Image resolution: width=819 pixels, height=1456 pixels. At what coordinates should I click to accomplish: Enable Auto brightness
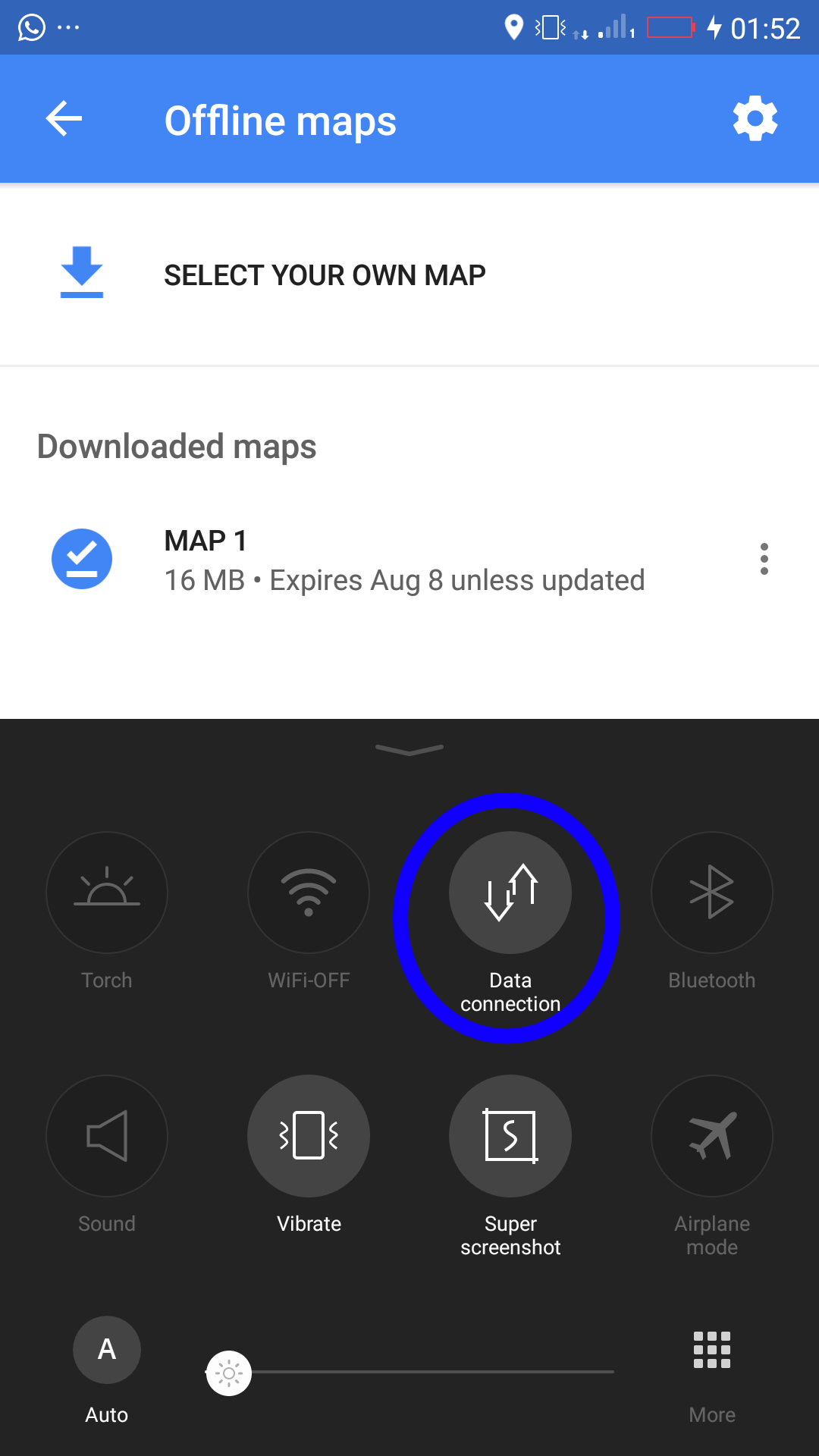(106, 1350)
